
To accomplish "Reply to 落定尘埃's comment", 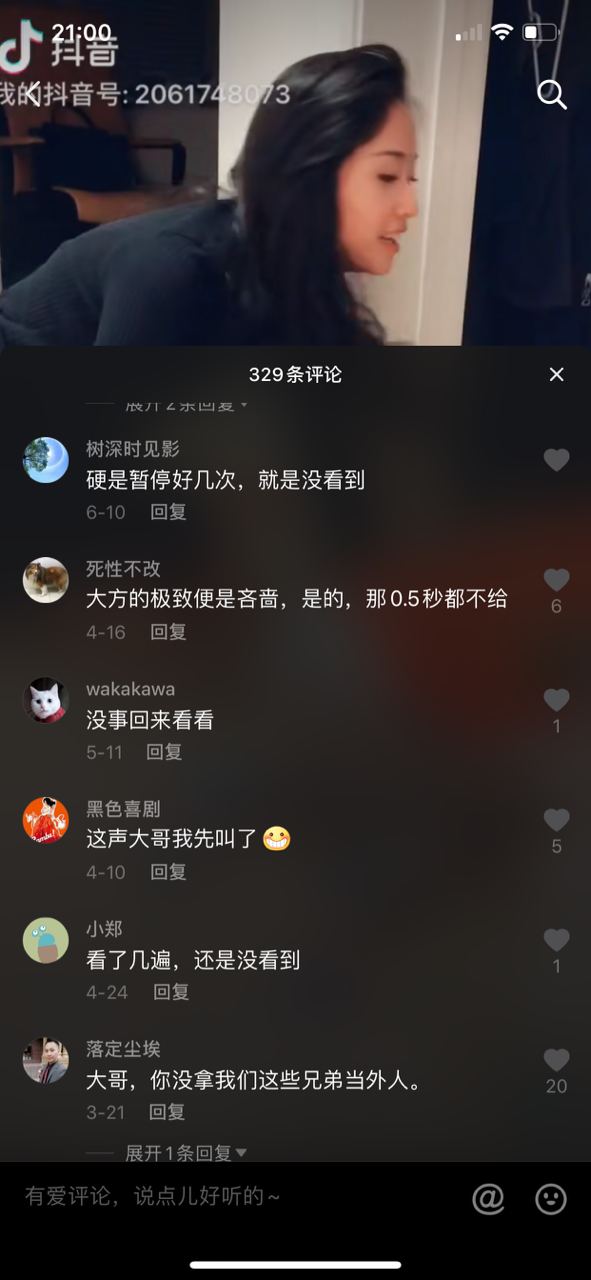I will tap(167, 1112).
